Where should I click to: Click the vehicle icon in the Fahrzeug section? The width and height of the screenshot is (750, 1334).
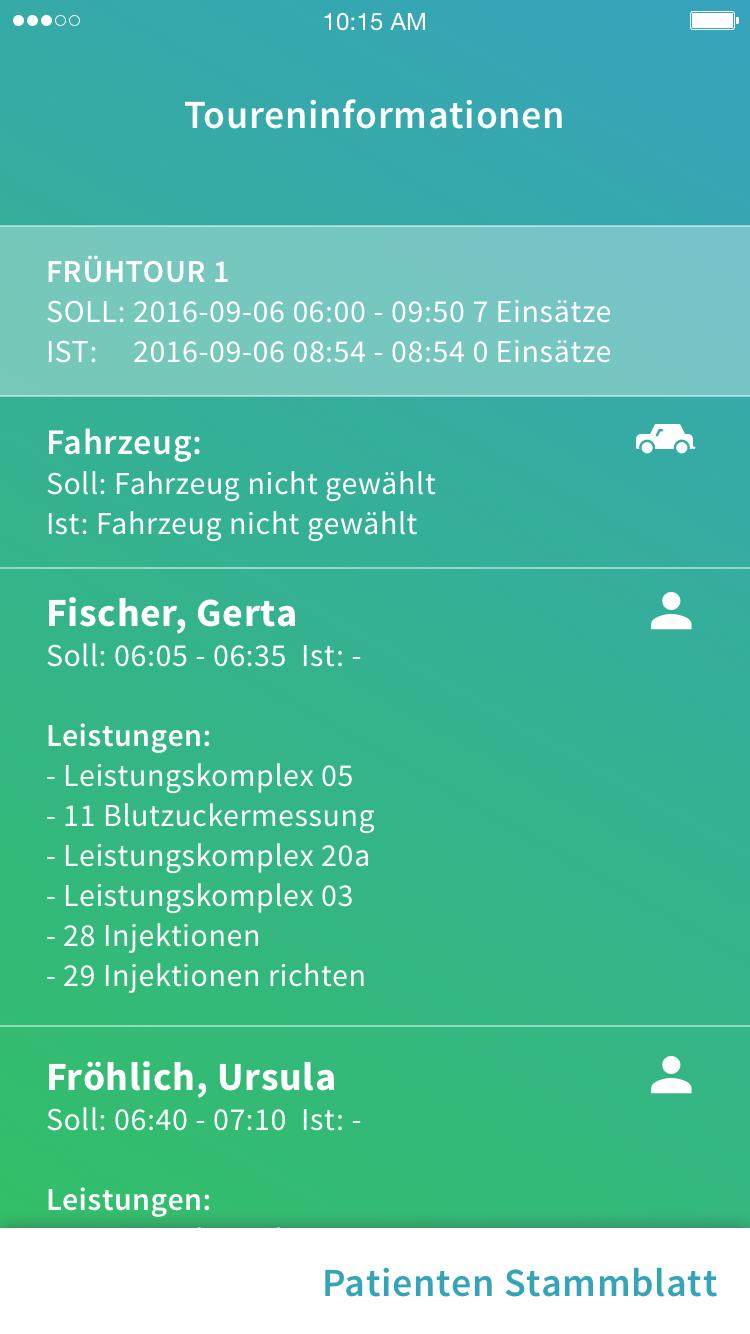pos(667,438)
